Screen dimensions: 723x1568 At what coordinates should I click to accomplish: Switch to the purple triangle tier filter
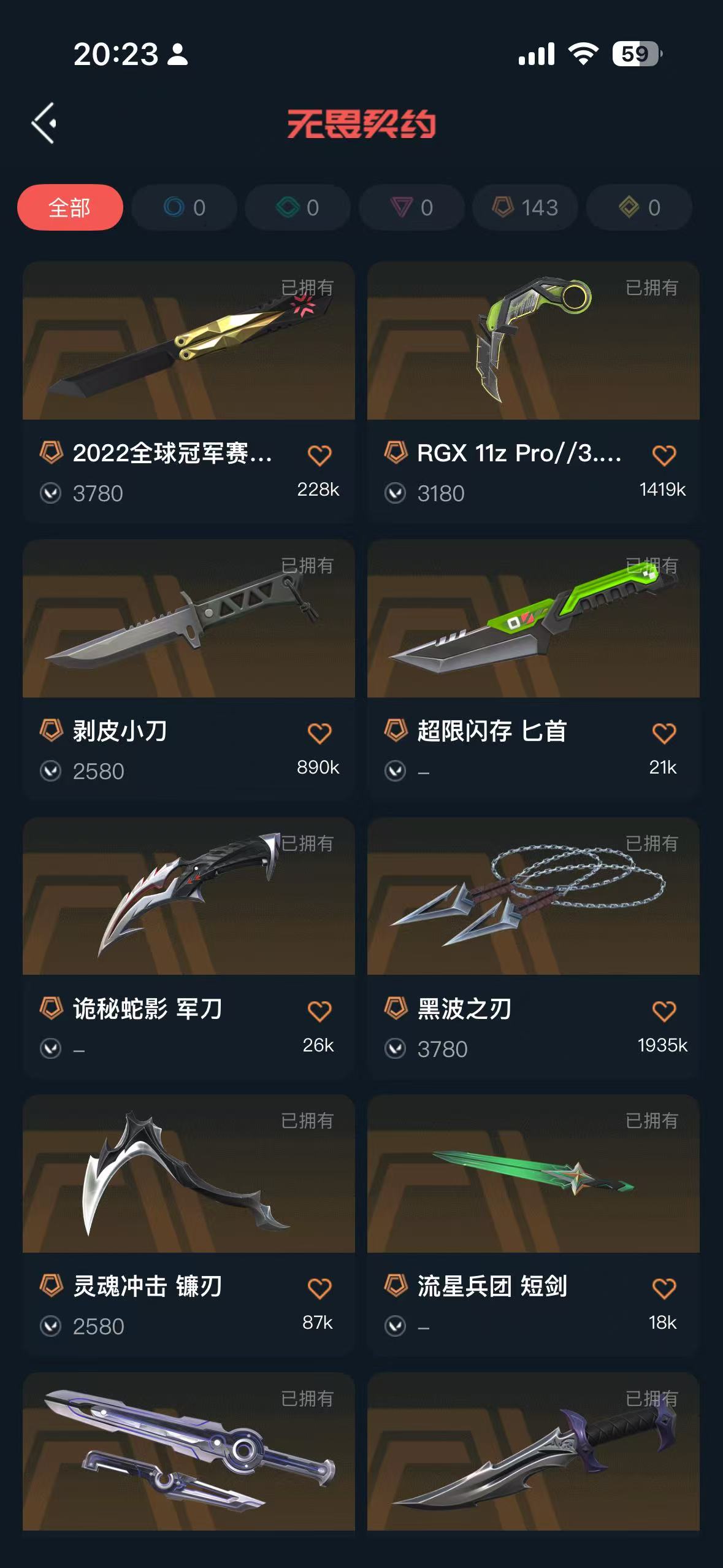[411, 207]
